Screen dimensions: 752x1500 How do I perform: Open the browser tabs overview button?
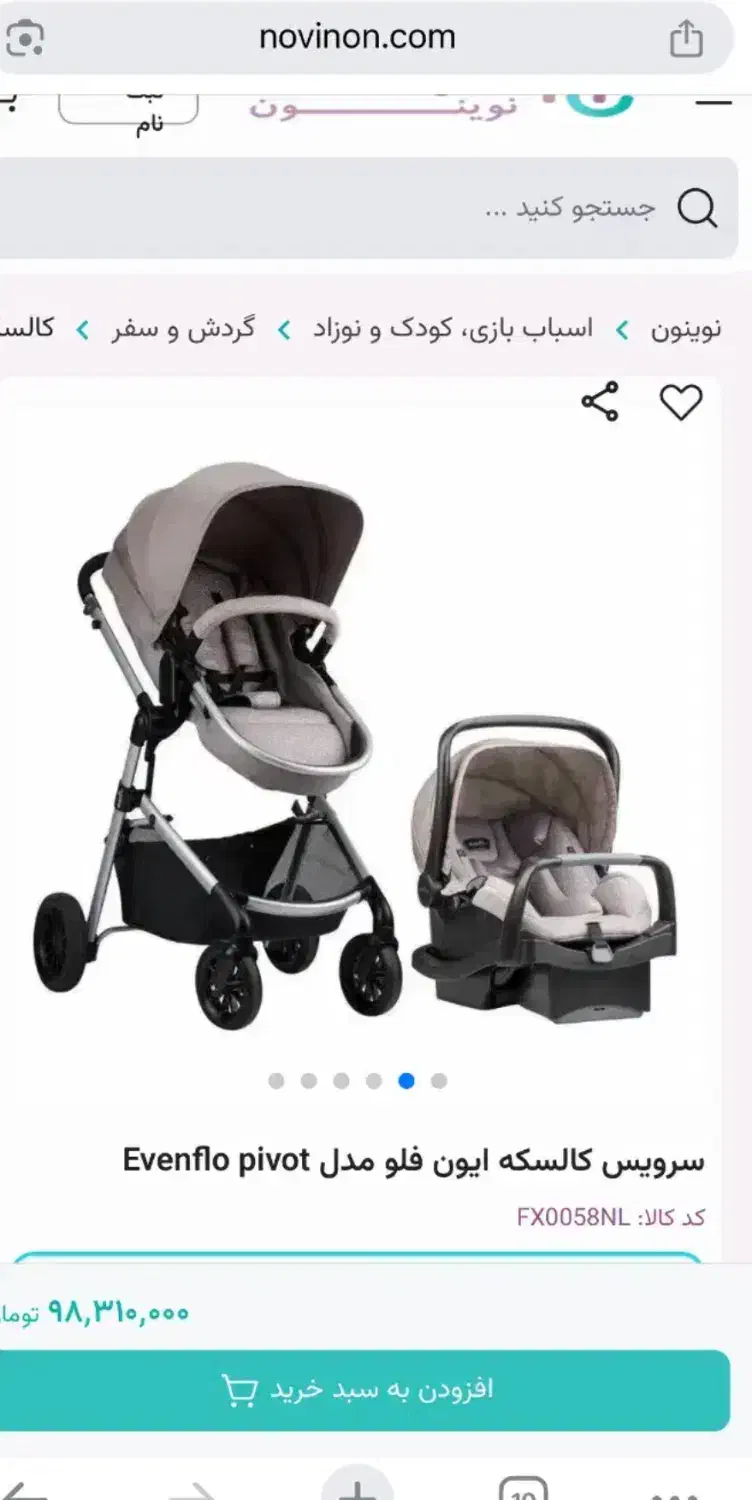coord(523,1488)
